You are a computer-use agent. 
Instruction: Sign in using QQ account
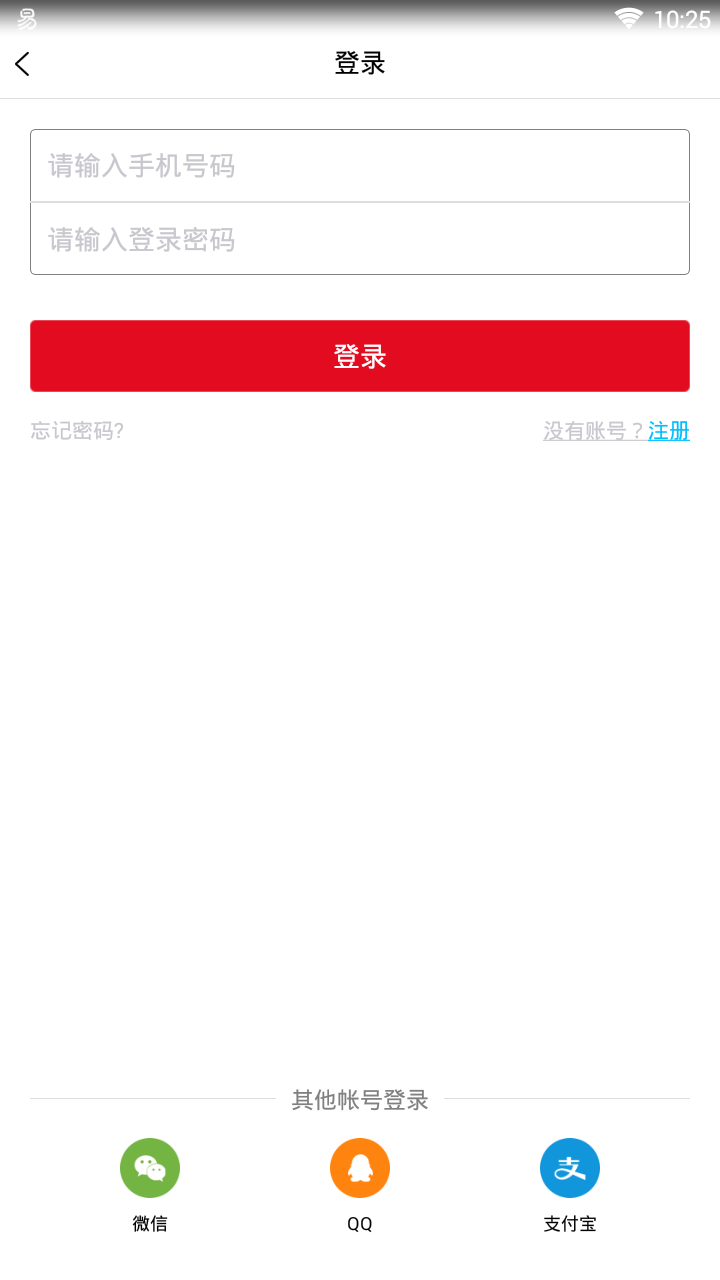pyautogui.click(x=360, y=1168)
